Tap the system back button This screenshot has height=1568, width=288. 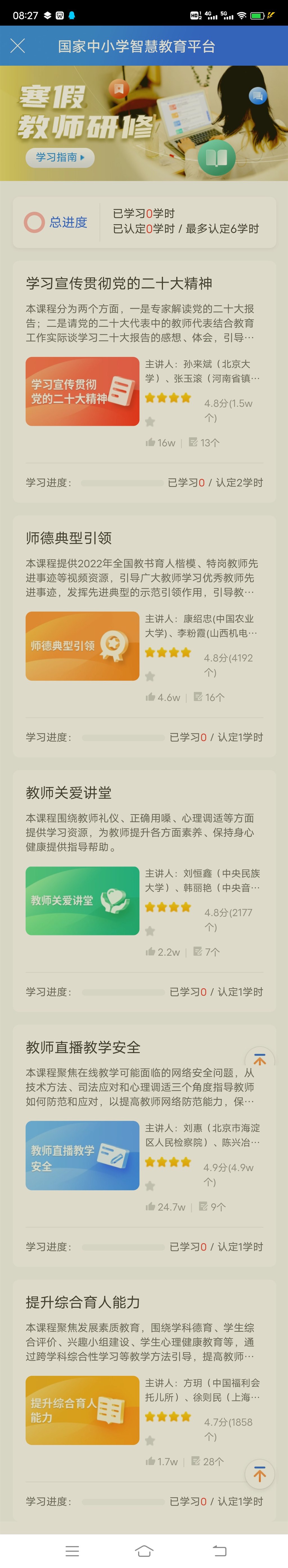click(x=219, y=1550)
